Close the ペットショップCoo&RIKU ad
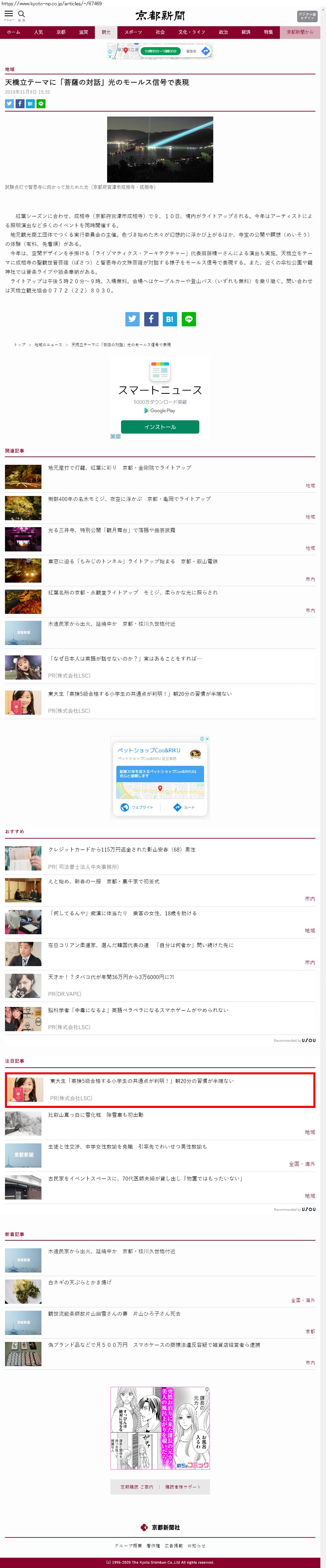This screenshot has width=326, height=1568. point(207,738)
